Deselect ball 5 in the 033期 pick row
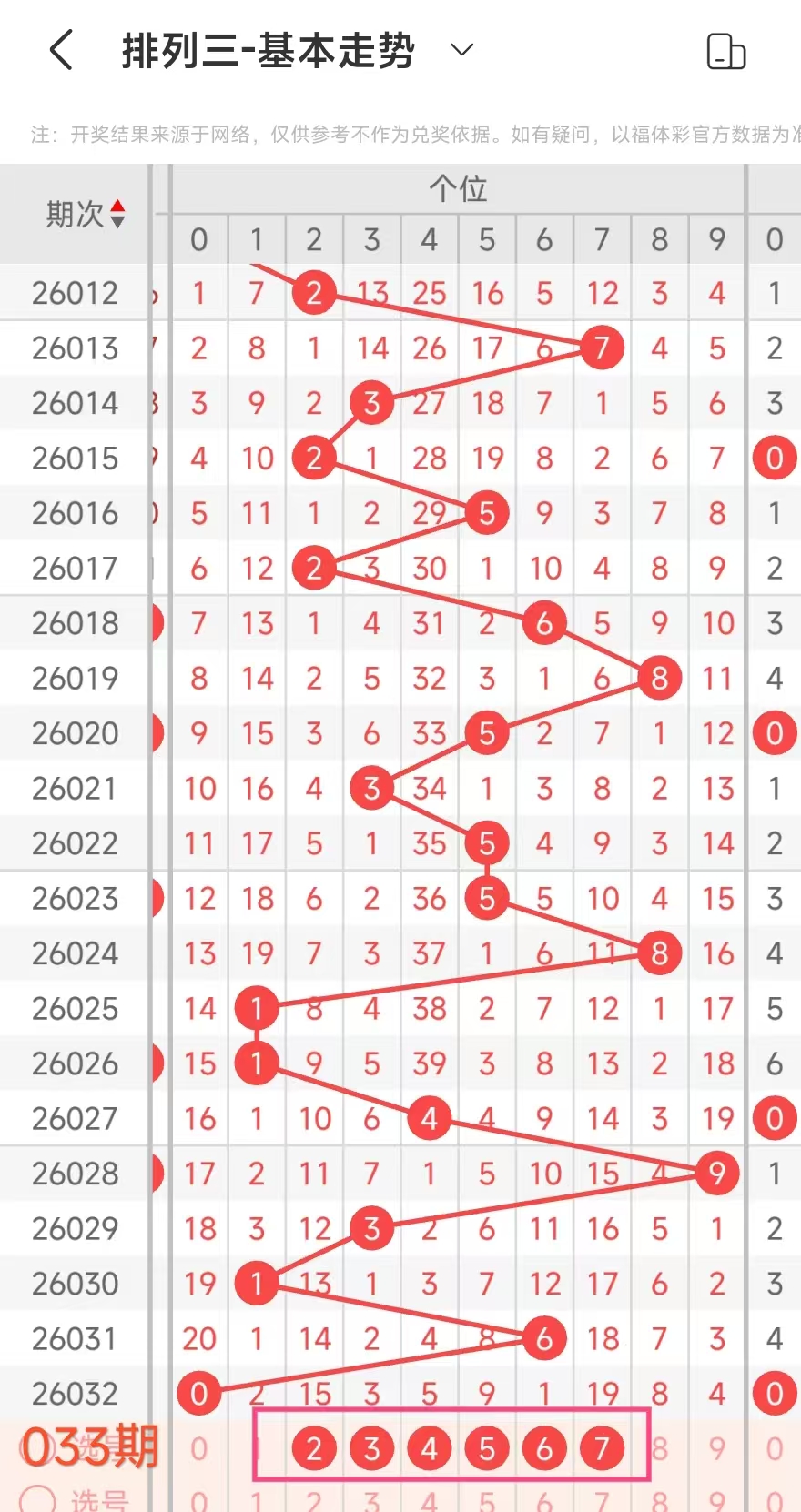801x1512 pixels. coord(487,1448)
